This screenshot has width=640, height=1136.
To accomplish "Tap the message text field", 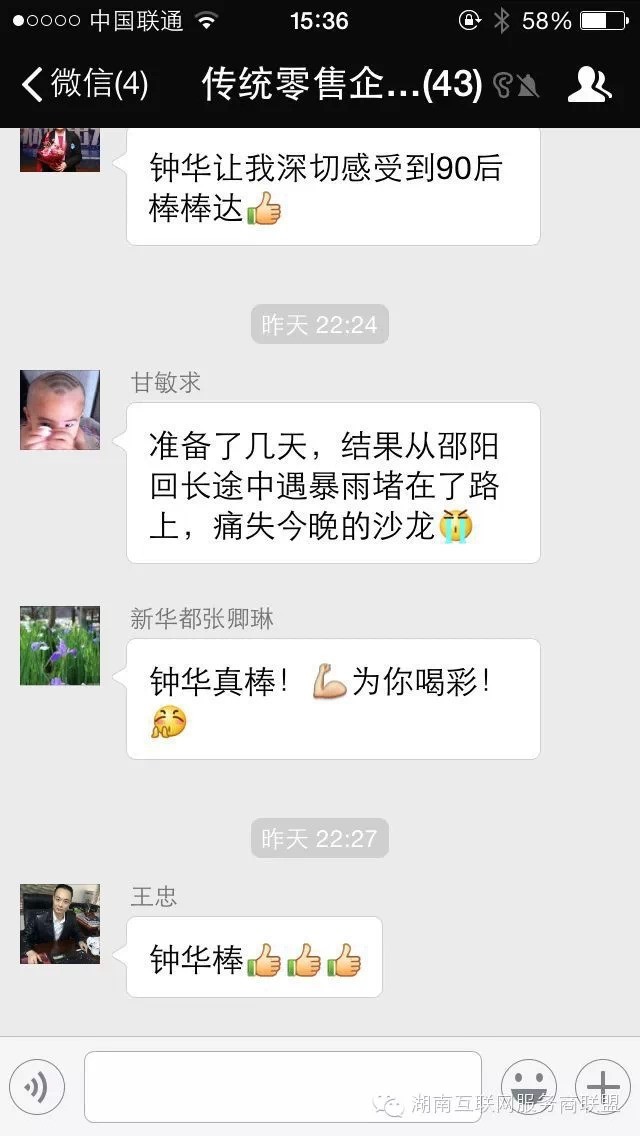I will click(283, 1087).
